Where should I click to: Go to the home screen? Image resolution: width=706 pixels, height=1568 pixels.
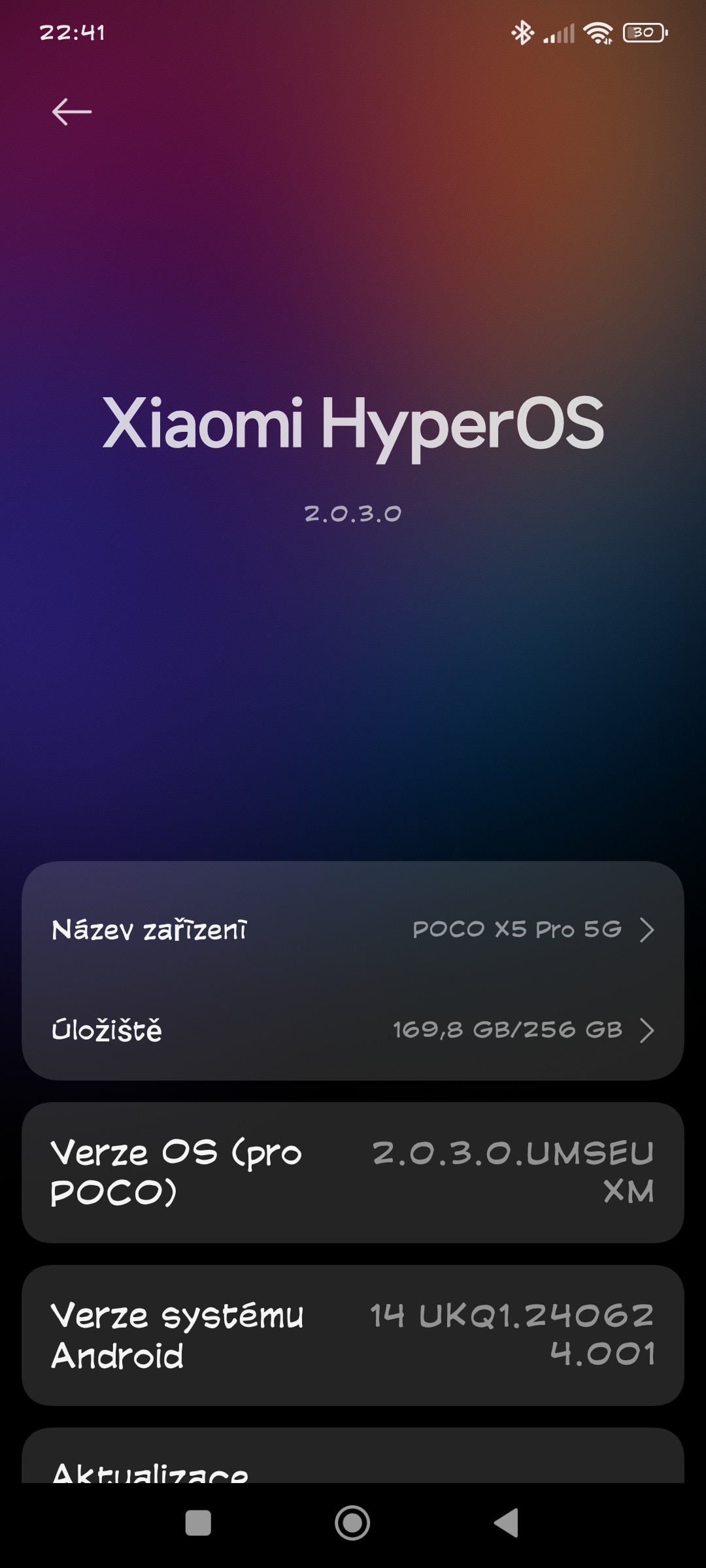click(352, 1523)
